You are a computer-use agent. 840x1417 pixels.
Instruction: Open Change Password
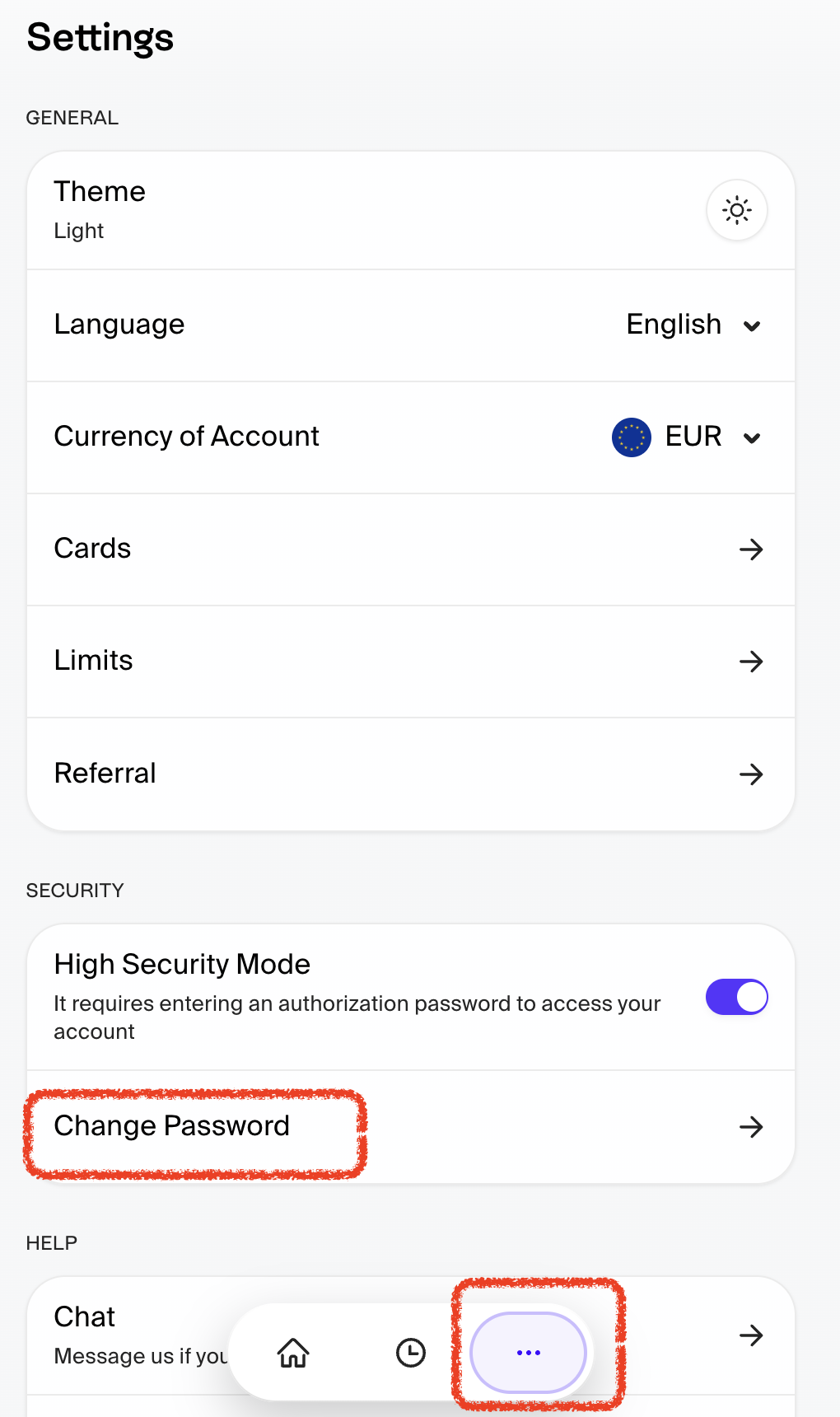(411, 1127)
